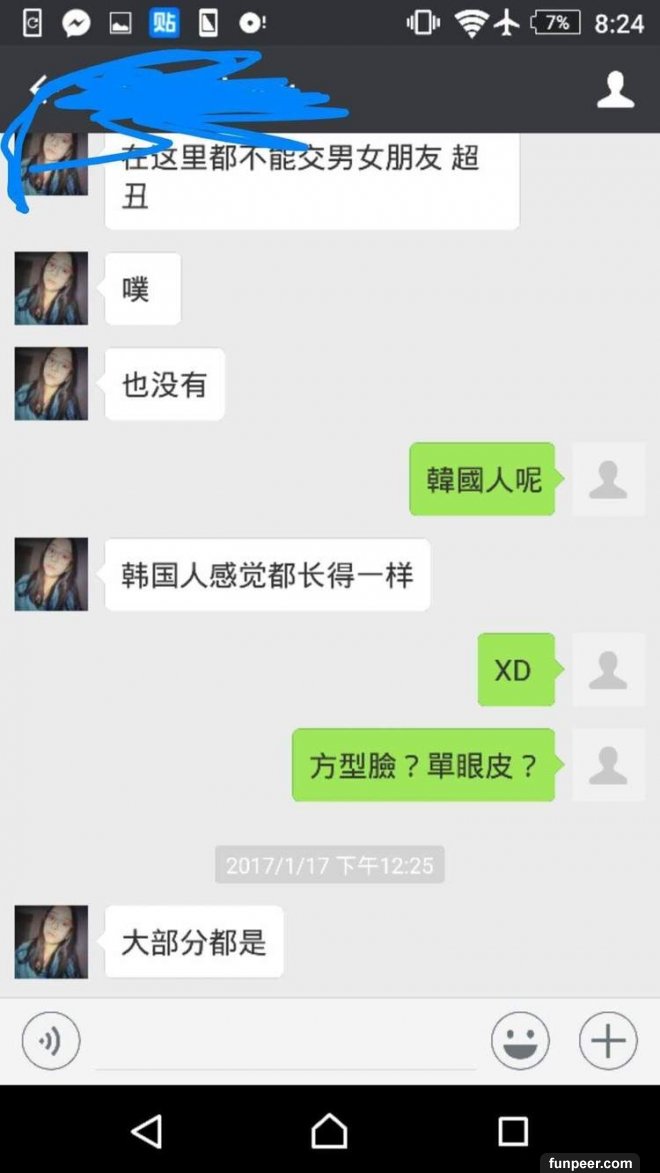The height and width of the screenshot is (1173, 660).
Task: Open chat info via the person icon
Action: [x=615, y=90]
